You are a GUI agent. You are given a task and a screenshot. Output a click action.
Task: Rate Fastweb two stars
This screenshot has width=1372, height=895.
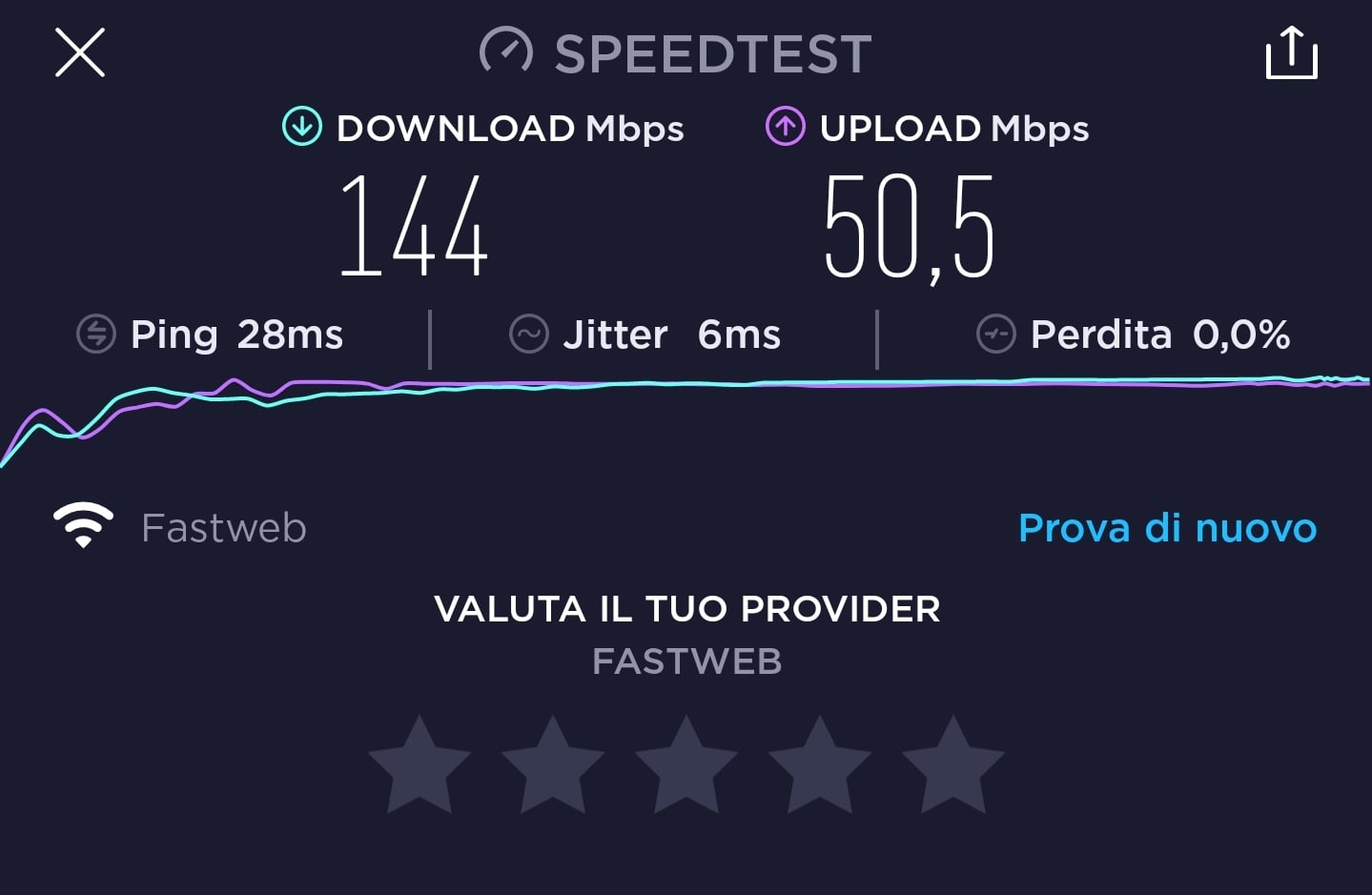[x=553, y=767]
